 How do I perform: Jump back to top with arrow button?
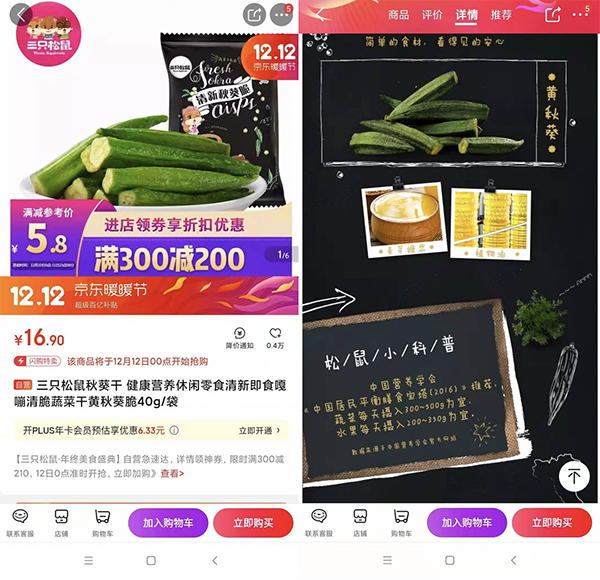(573, 476)
